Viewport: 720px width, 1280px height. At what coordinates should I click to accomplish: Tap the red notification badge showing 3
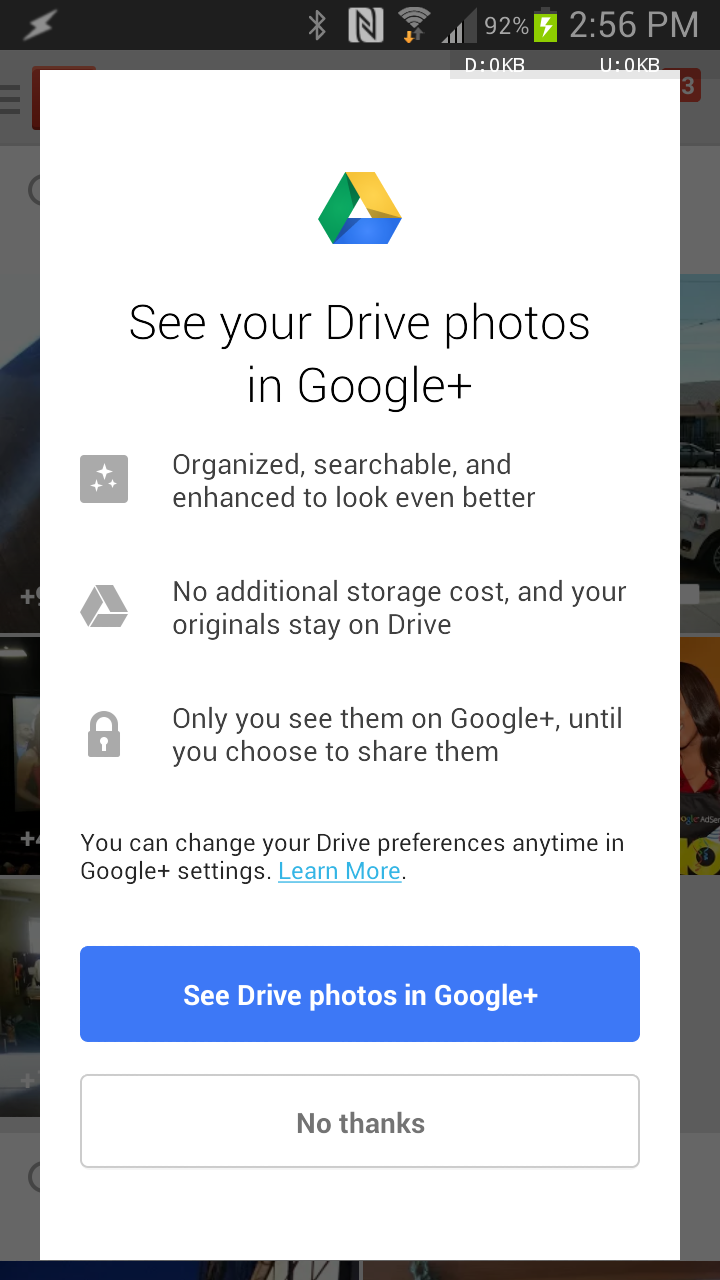click(688, 86)
